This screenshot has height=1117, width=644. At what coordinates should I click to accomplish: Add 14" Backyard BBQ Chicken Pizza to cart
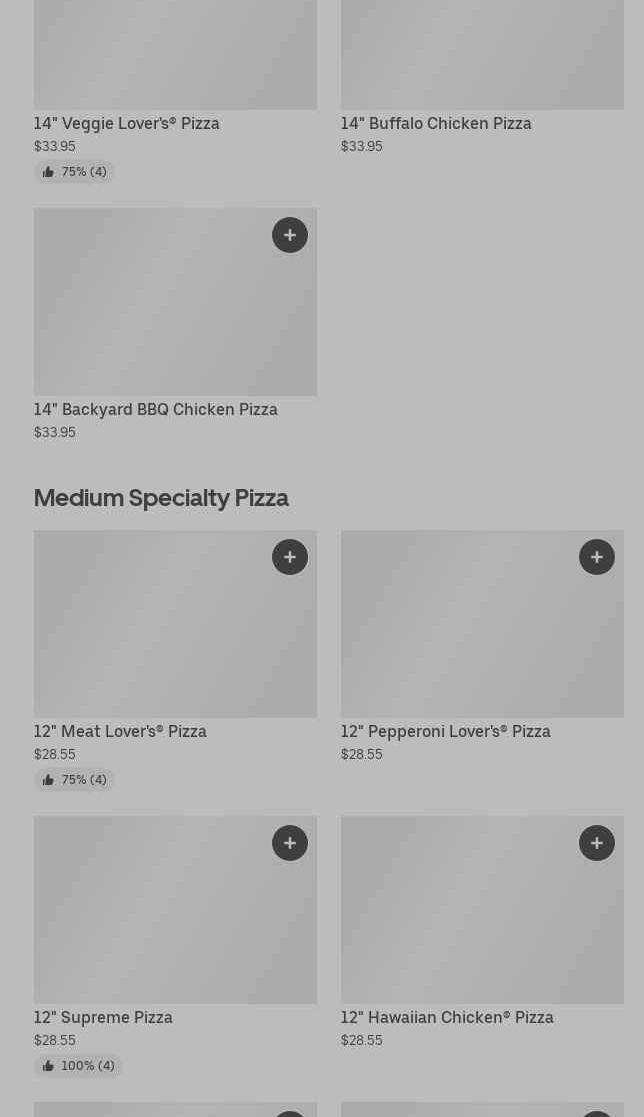tap(290, 235)
